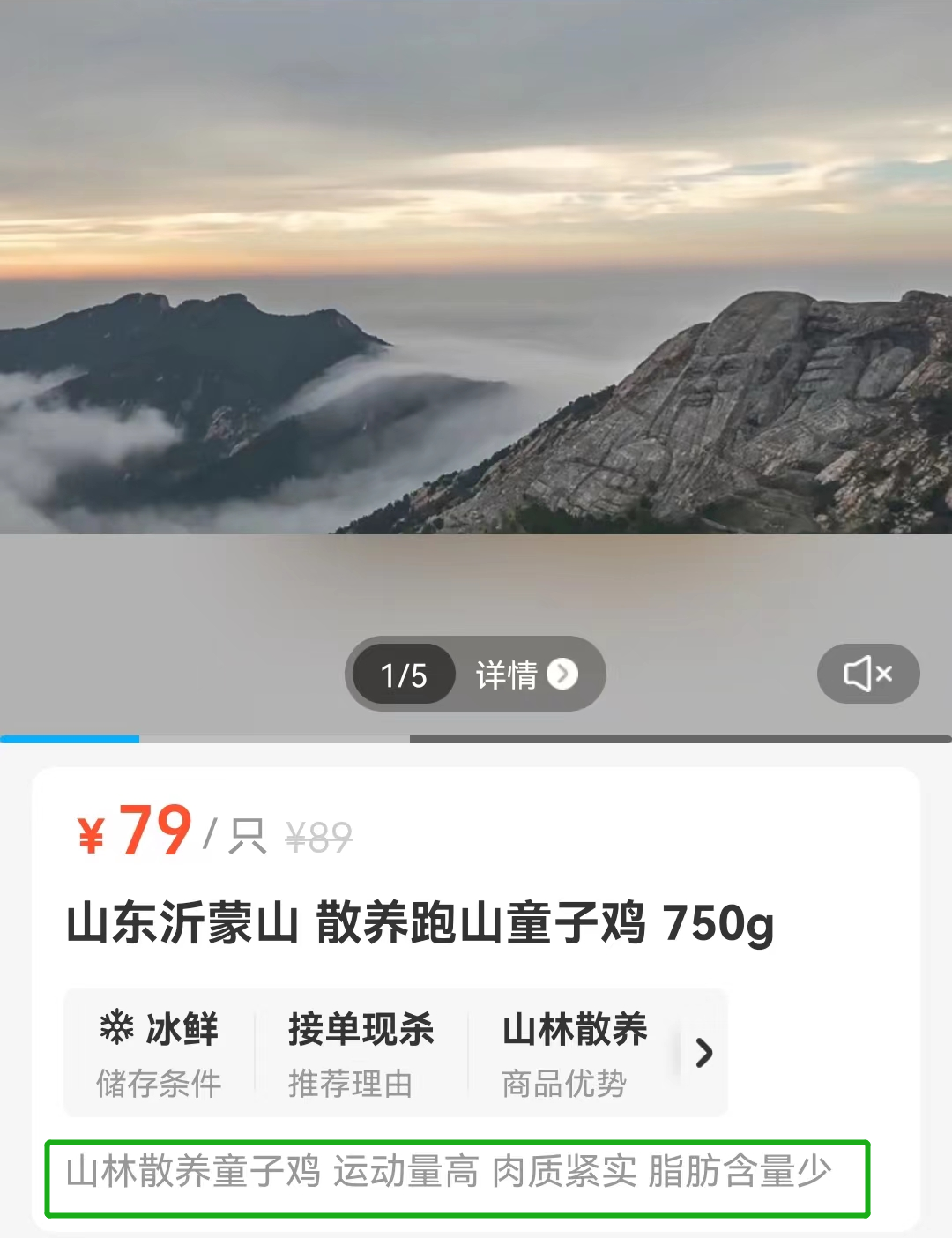View the 接单现杀 recommendation reason

point(361,1054)
